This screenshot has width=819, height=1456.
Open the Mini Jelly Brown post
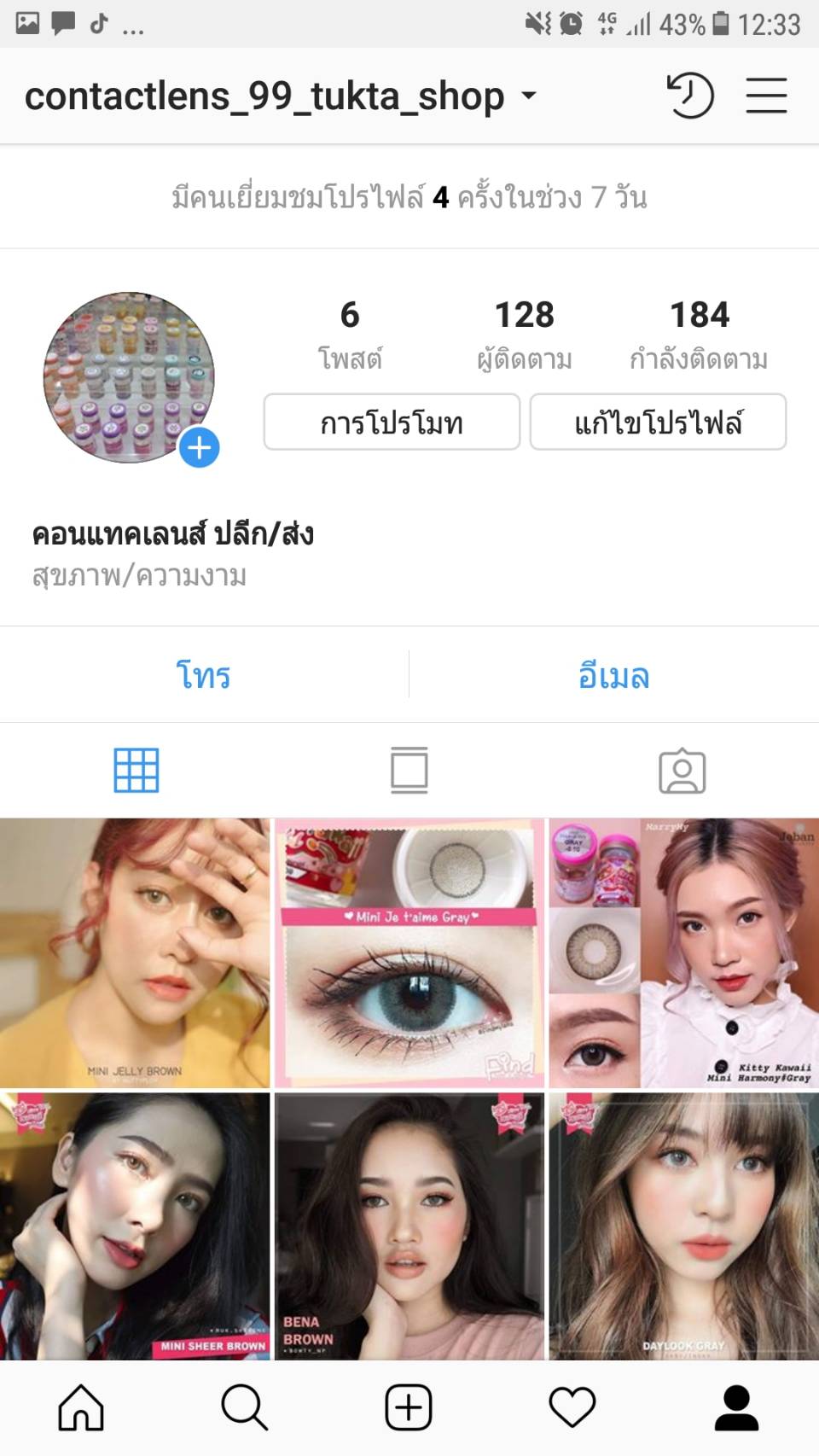135,952
